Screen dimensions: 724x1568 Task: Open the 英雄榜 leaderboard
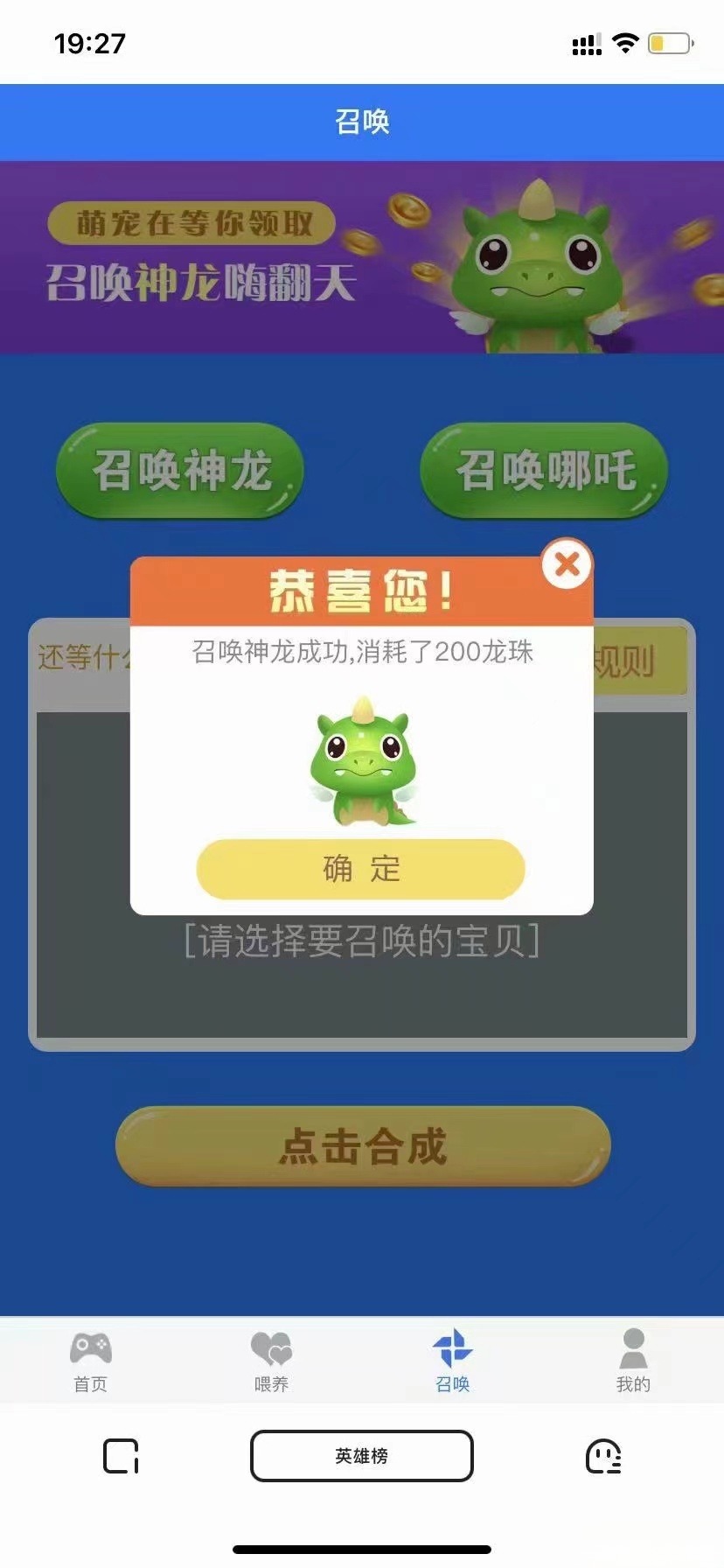pos(361,1457)
